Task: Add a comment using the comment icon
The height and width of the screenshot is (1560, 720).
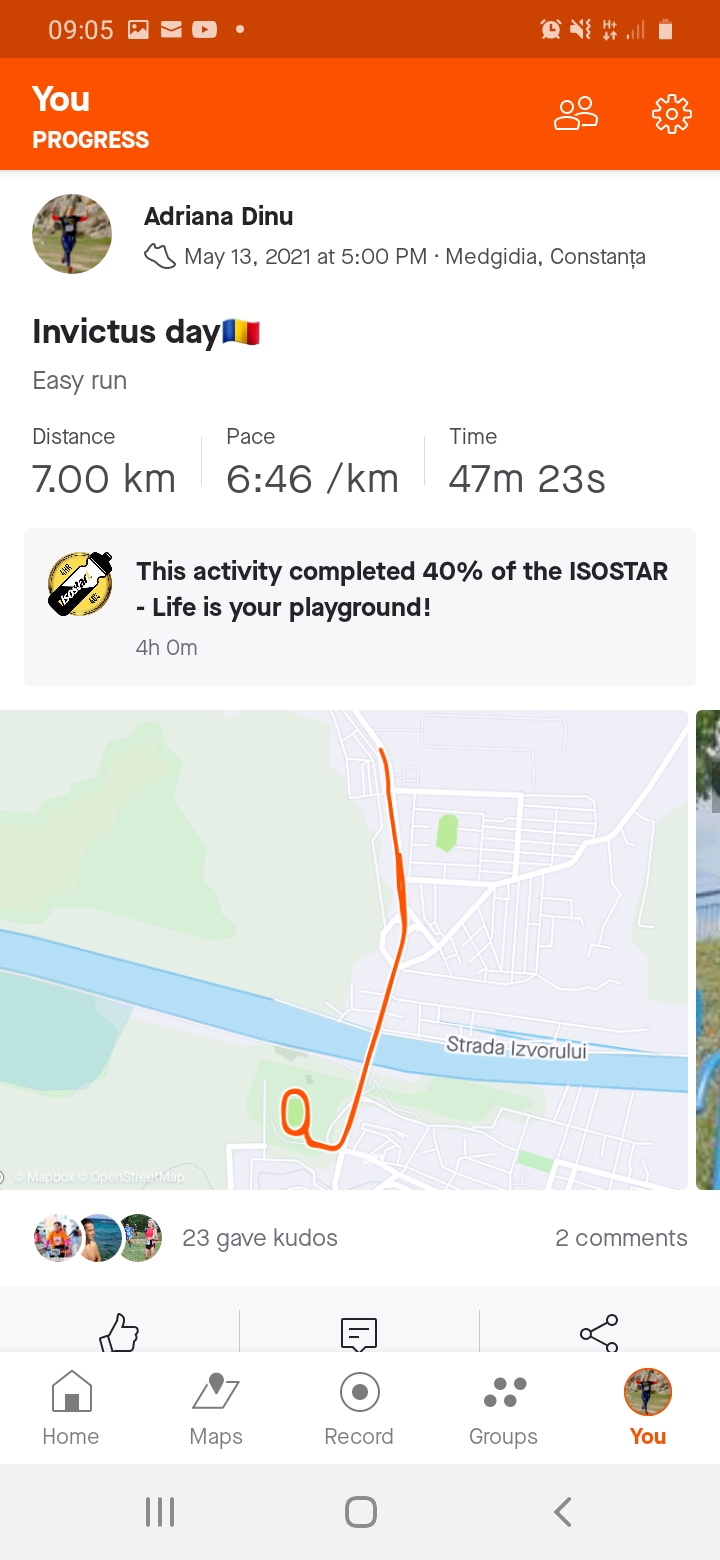Action: pos(359,1332)
